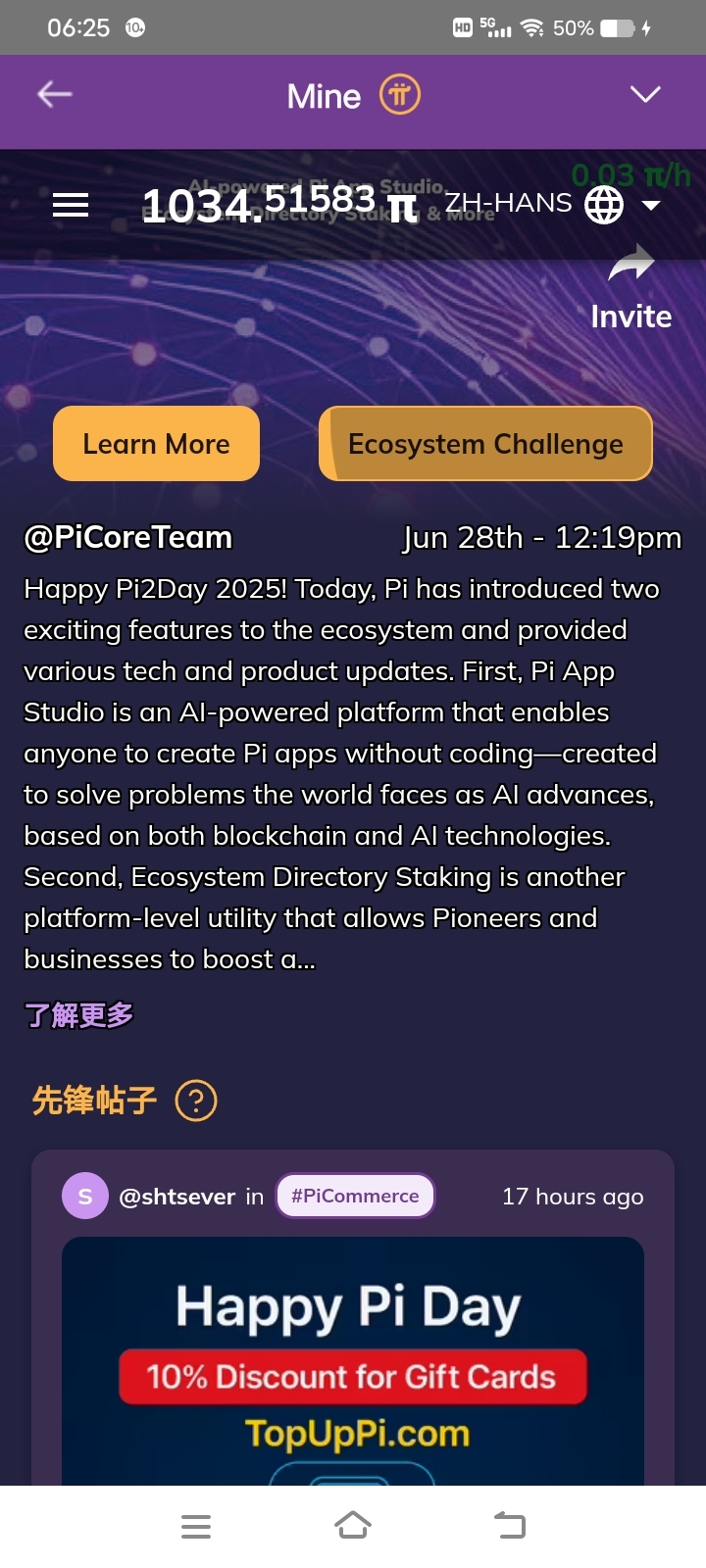Open the Happy Pi Day post image
Screen dimensions: 706x1568
[x=353, y=1362]
